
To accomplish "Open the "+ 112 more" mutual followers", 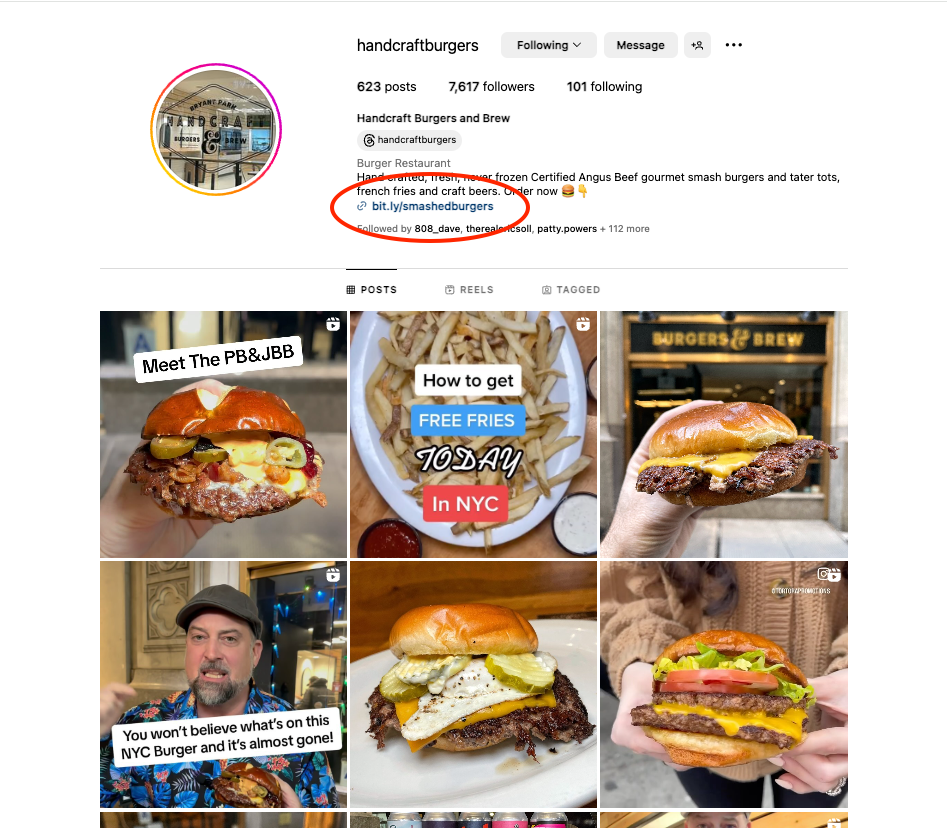I will click(628, 229).
